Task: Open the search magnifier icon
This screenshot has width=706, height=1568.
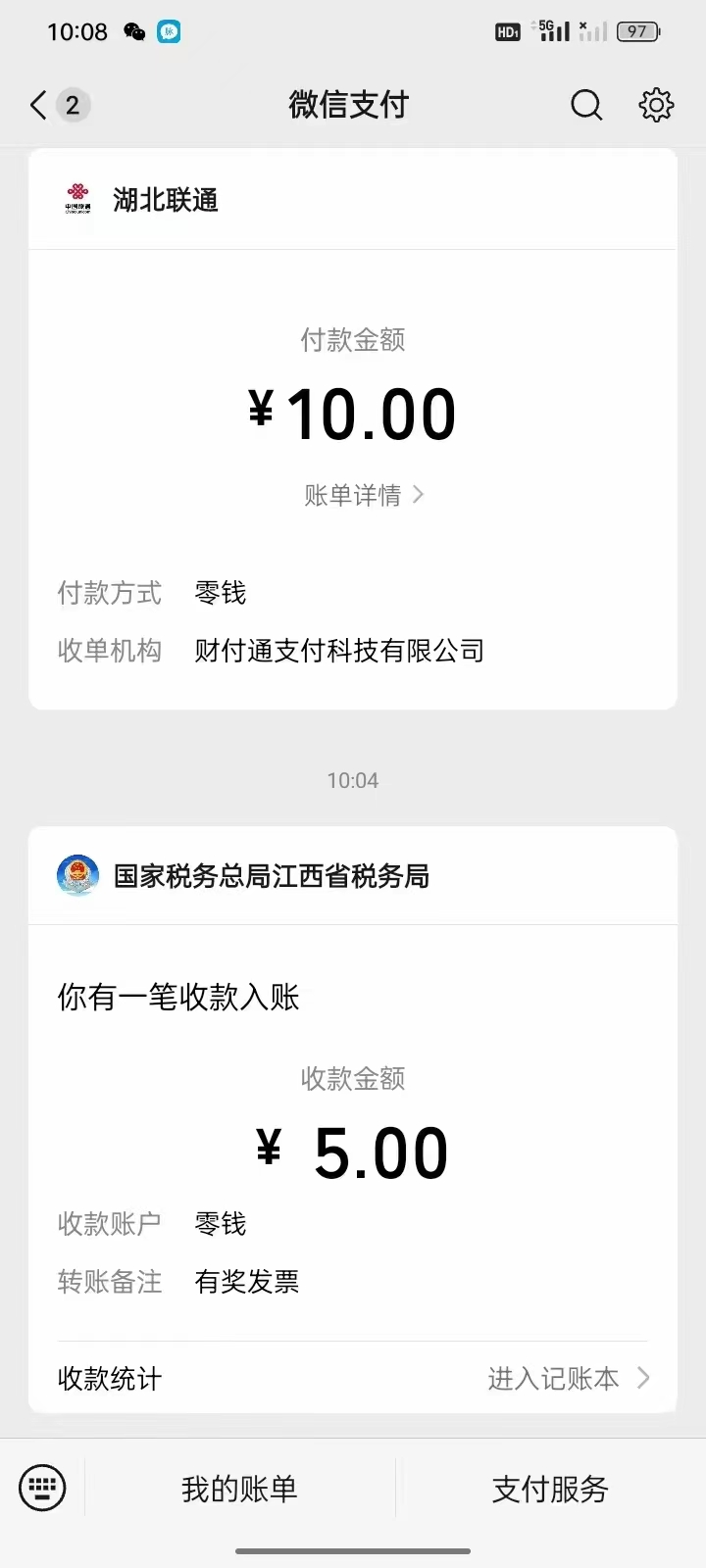Action: [586, 105]
